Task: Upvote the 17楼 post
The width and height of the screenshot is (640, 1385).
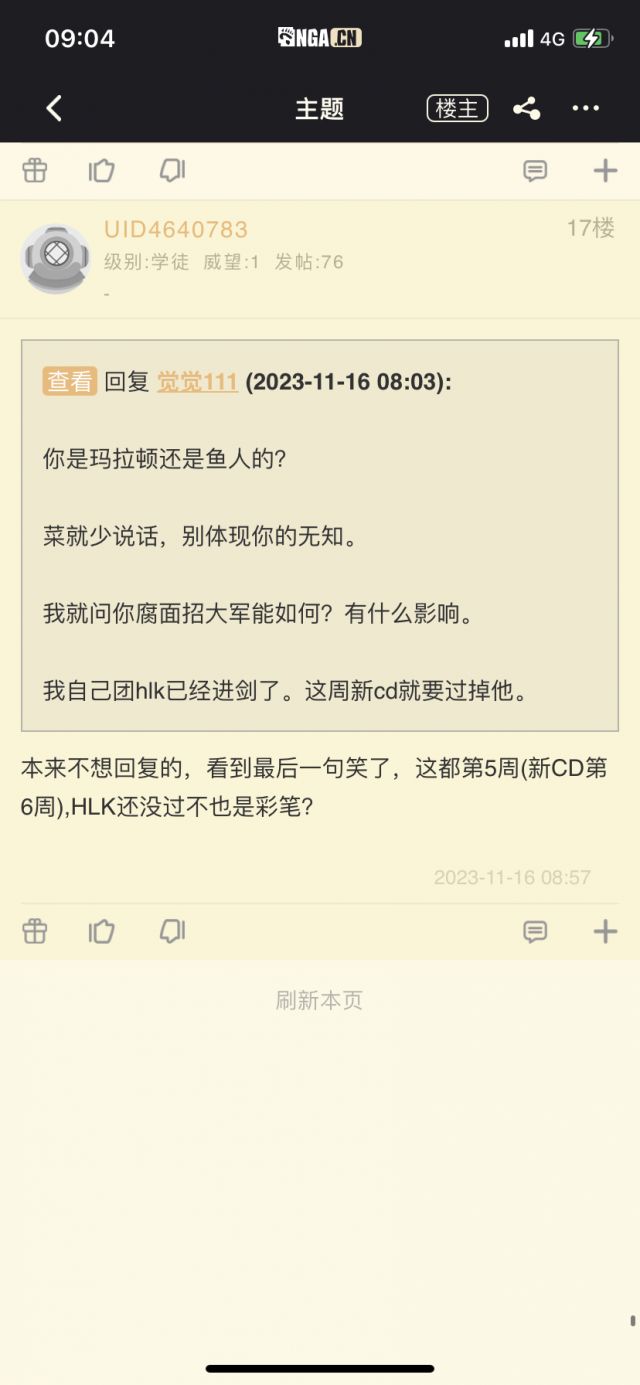Action: click(x=101, y=932)
